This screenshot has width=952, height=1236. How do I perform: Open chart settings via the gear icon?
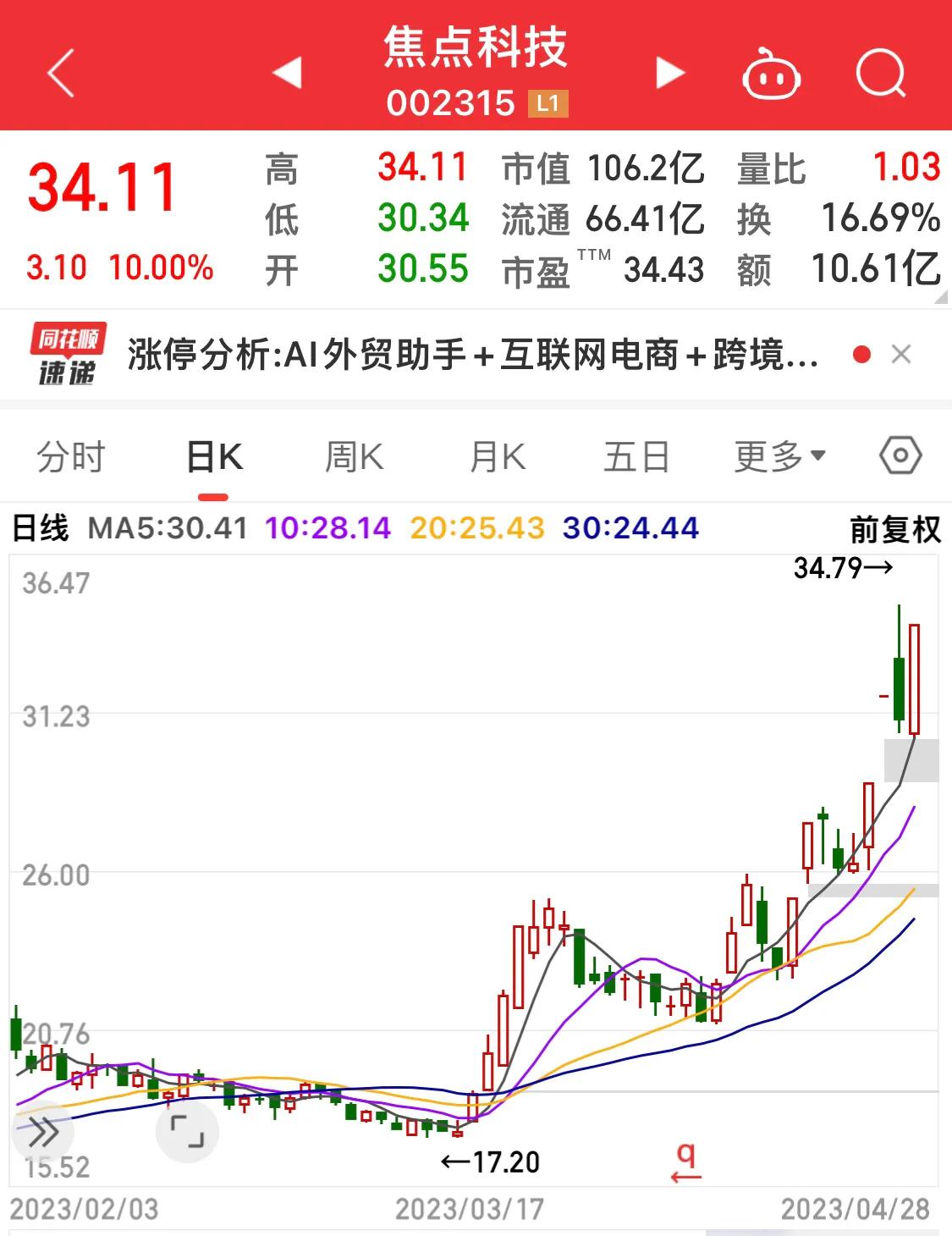900,455
